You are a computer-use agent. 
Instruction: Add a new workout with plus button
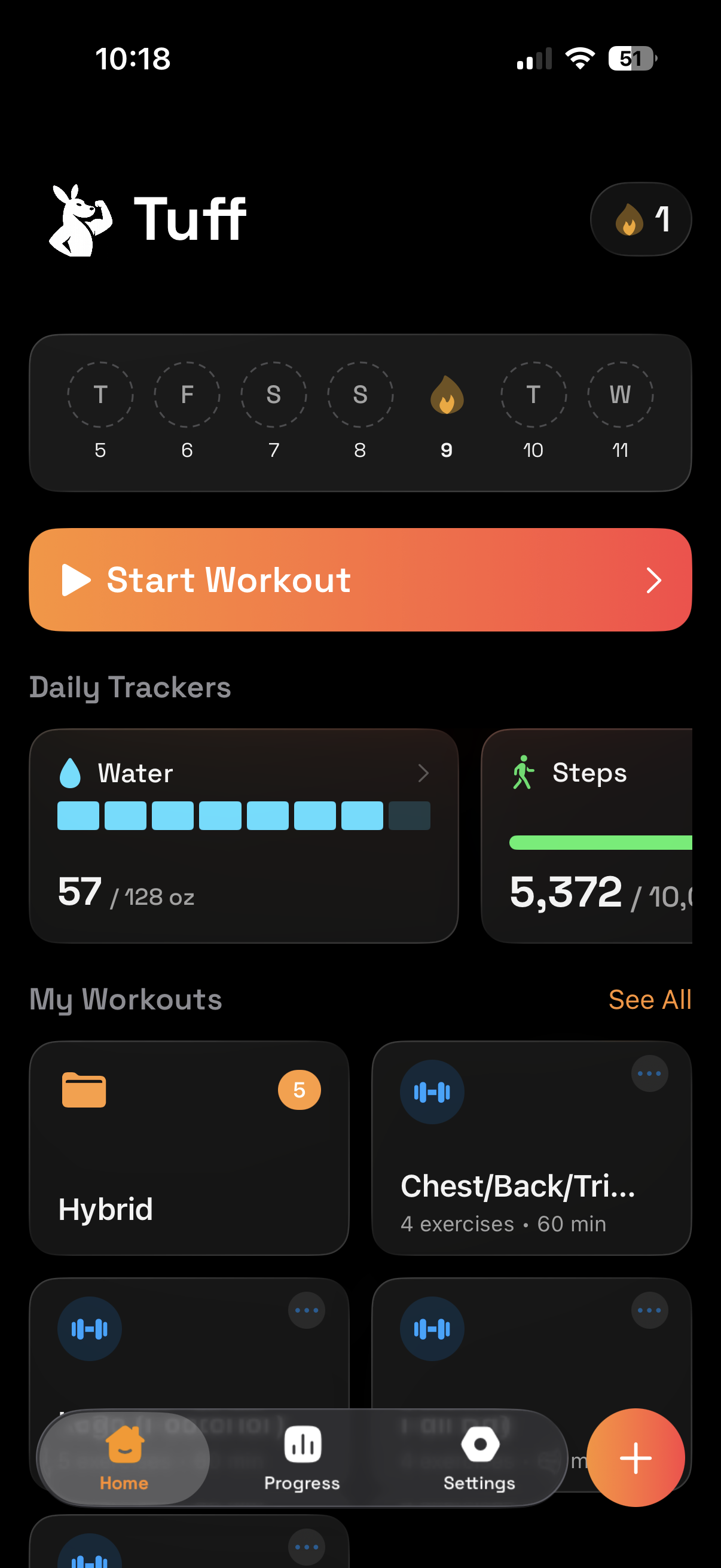point(636,1457)
